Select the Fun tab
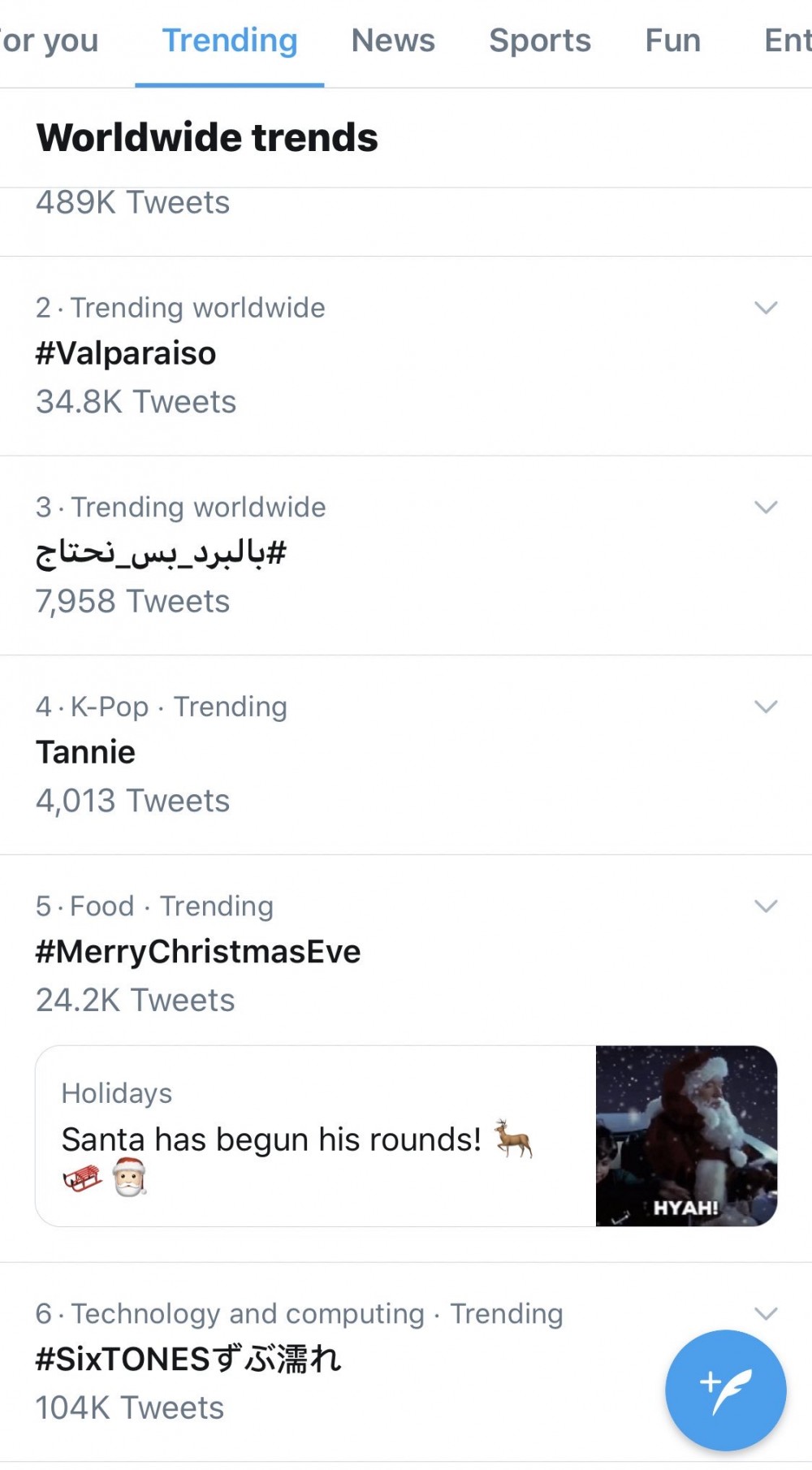812x1470 pixels. click(x=673, y=41)
